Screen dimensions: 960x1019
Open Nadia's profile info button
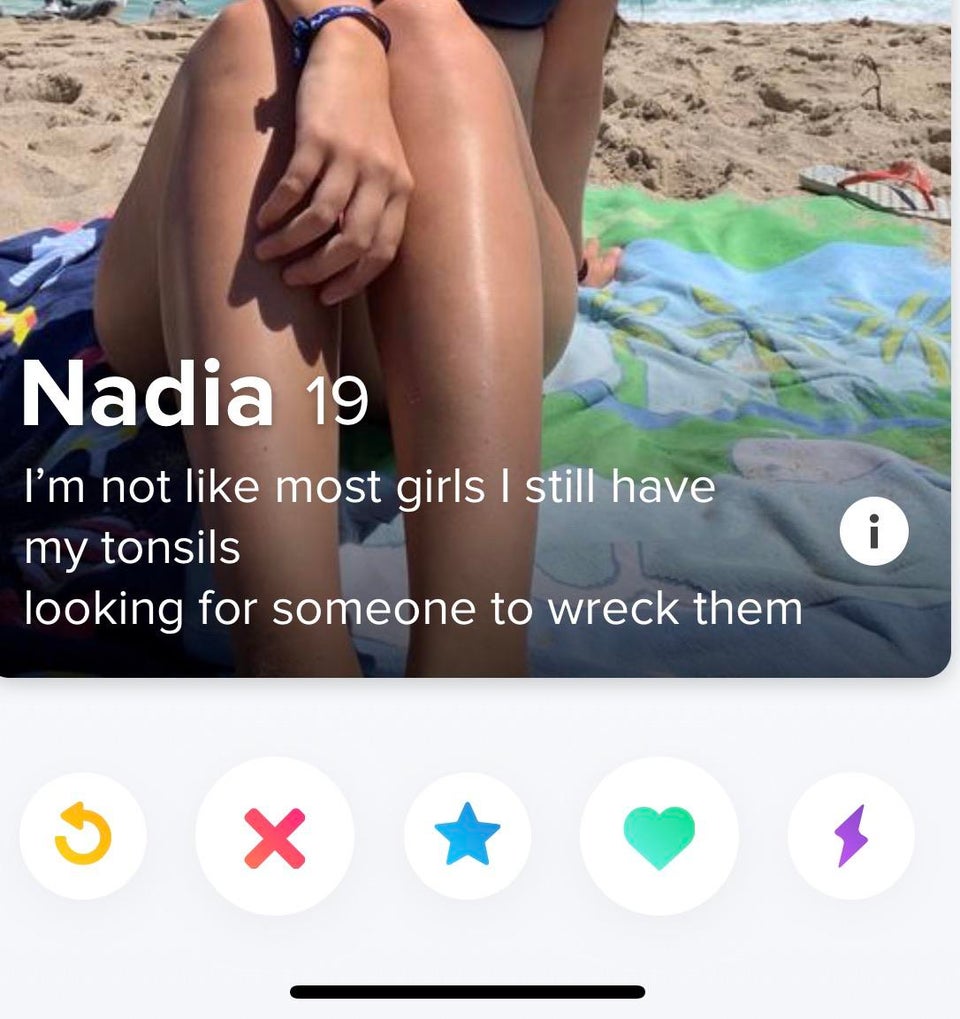[x=874, y=532]
